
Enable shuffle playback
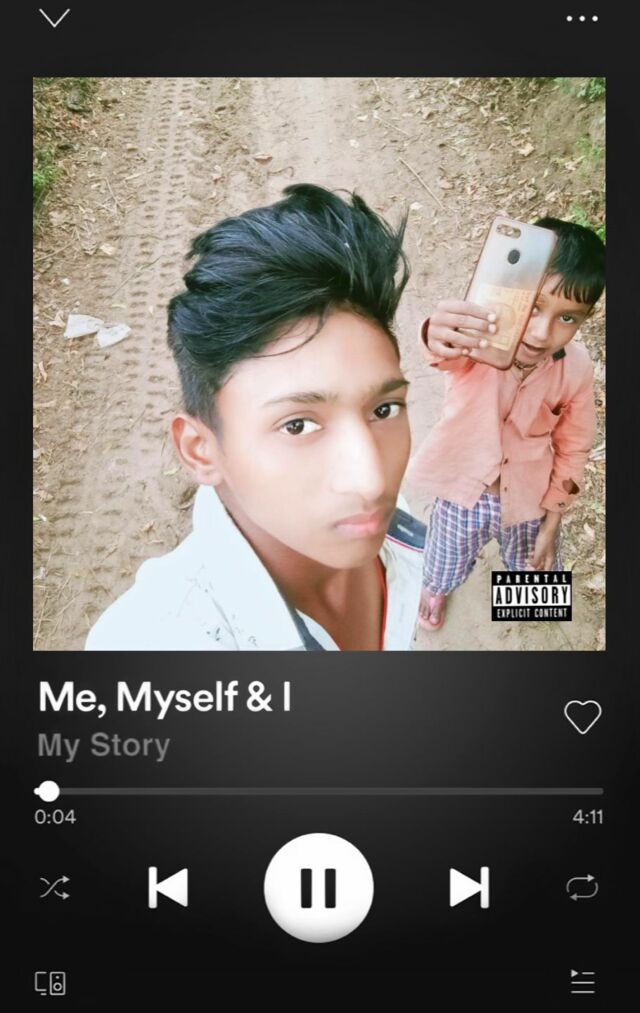click(x=54, y=887)
